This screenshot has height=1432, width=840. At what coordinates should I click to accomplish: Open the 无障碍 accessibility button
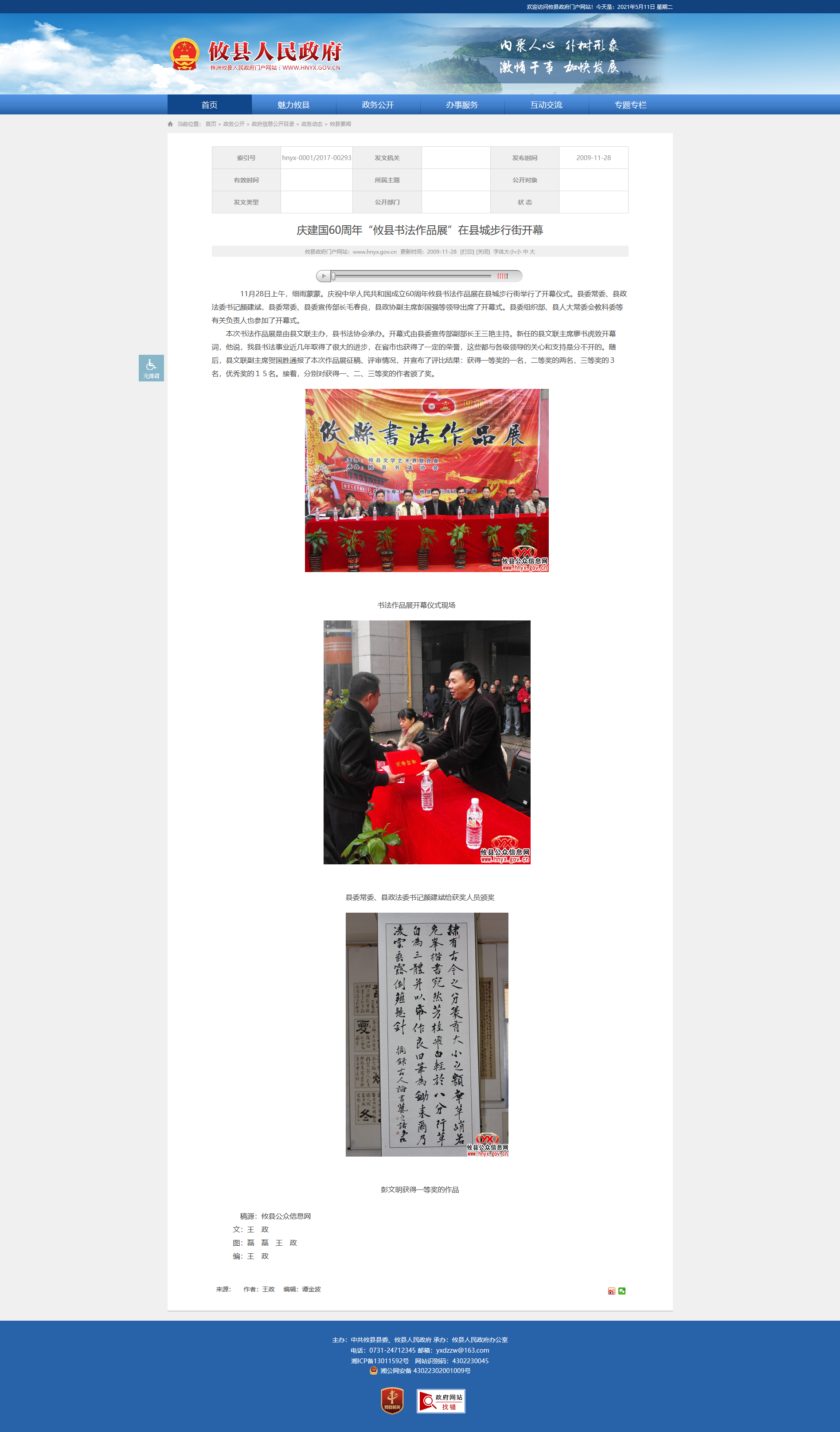[151, 368]
